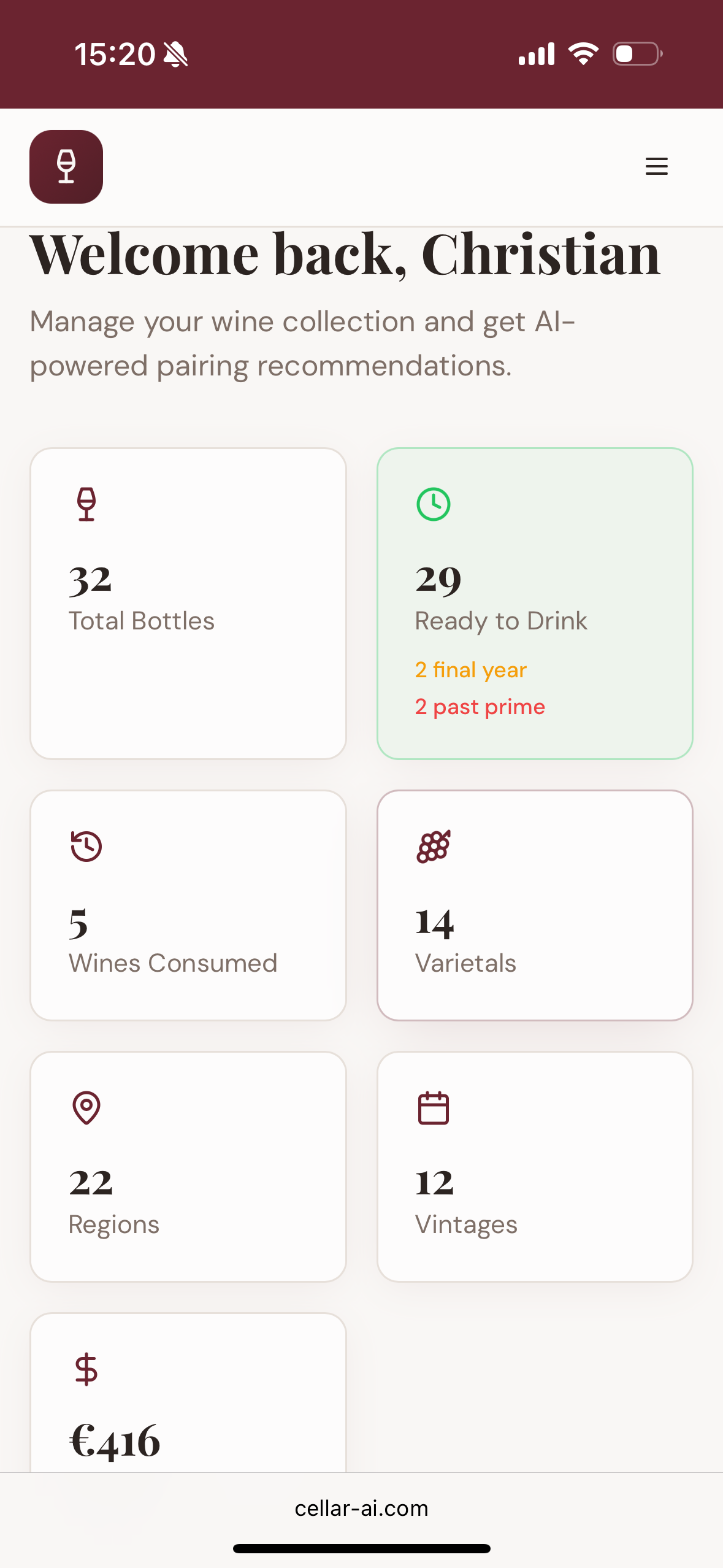Select the map pin icon above Regions
Viewport: 723px width, 1568px height.
click(x=86, y=1107)
